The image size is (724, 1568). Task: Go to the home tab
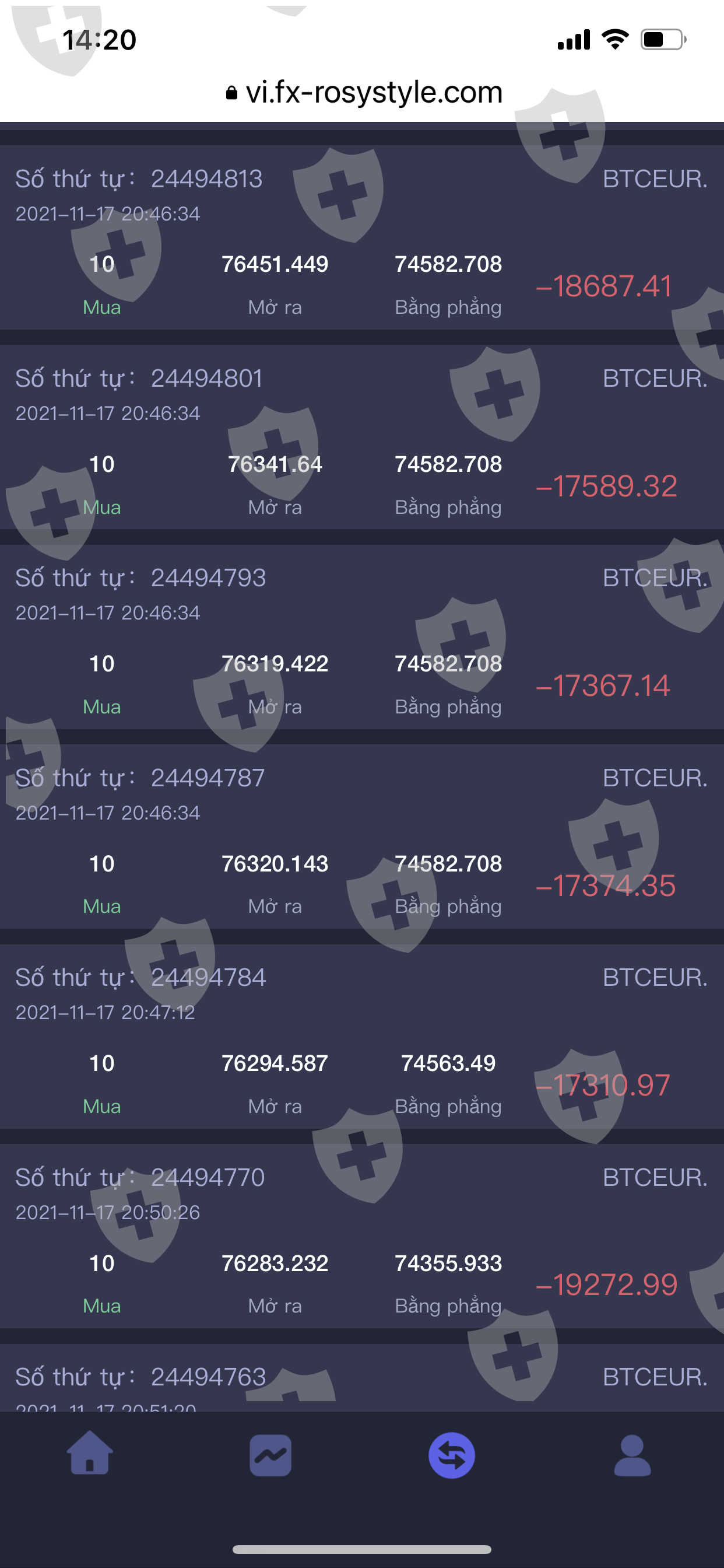[90, 1454]
